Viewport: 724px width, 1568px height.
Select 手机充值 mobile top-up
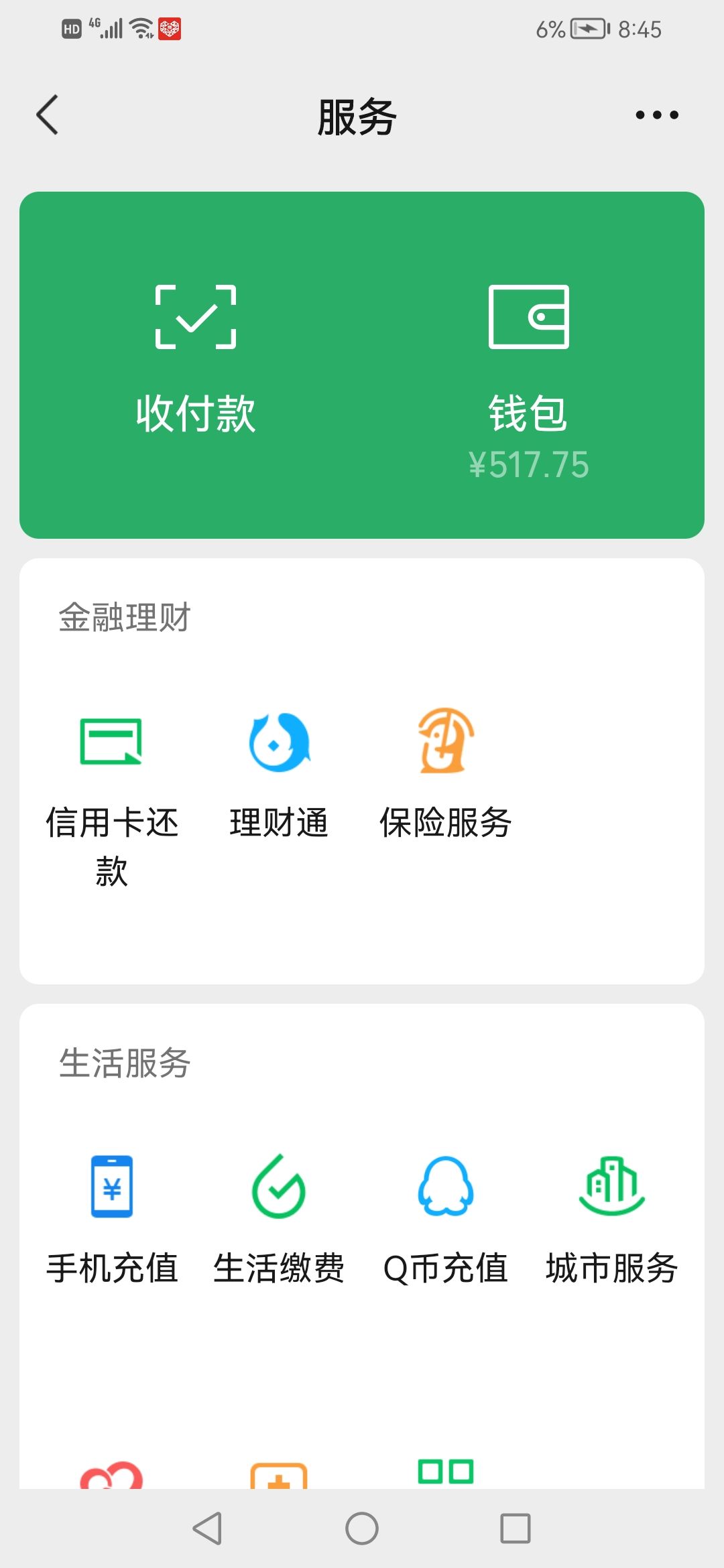(x=112, y=1216)
